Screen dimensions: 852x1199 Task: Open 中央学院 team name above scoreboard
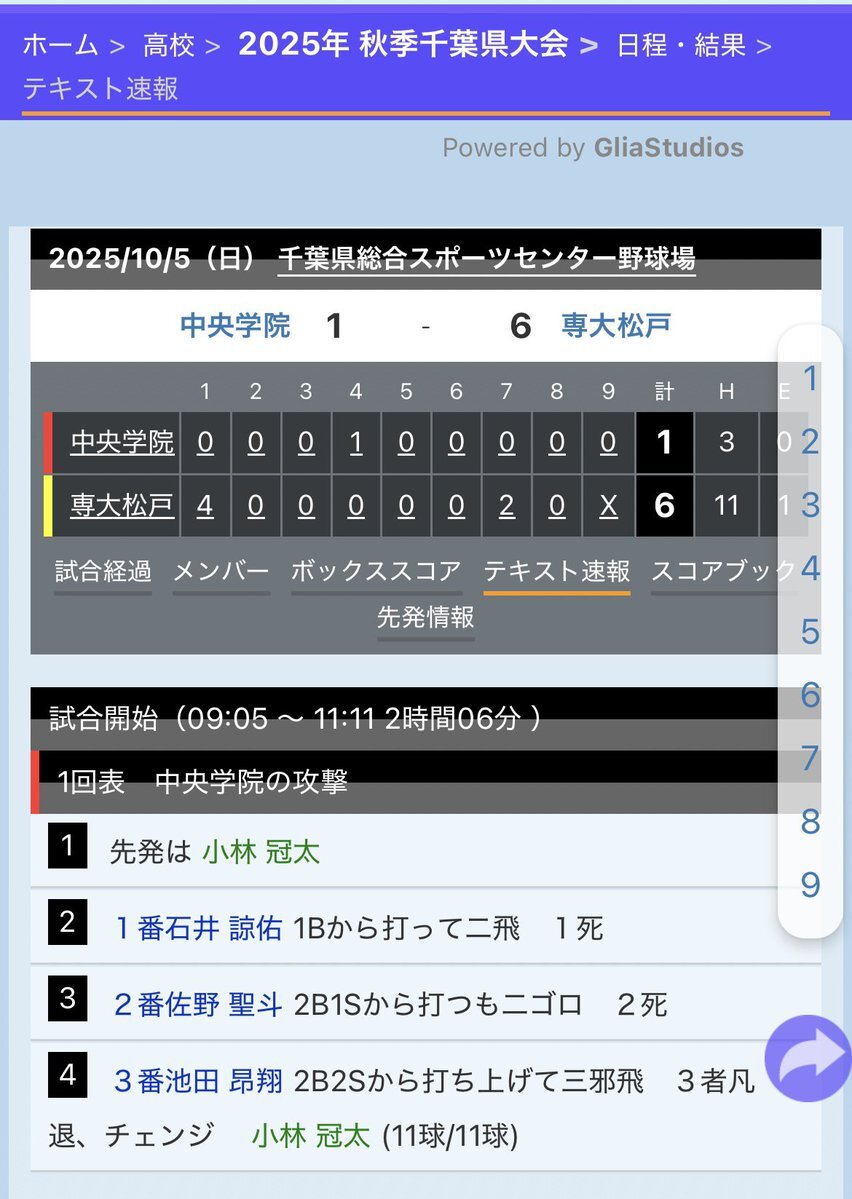pyautogui.click(x=235, y=326)
